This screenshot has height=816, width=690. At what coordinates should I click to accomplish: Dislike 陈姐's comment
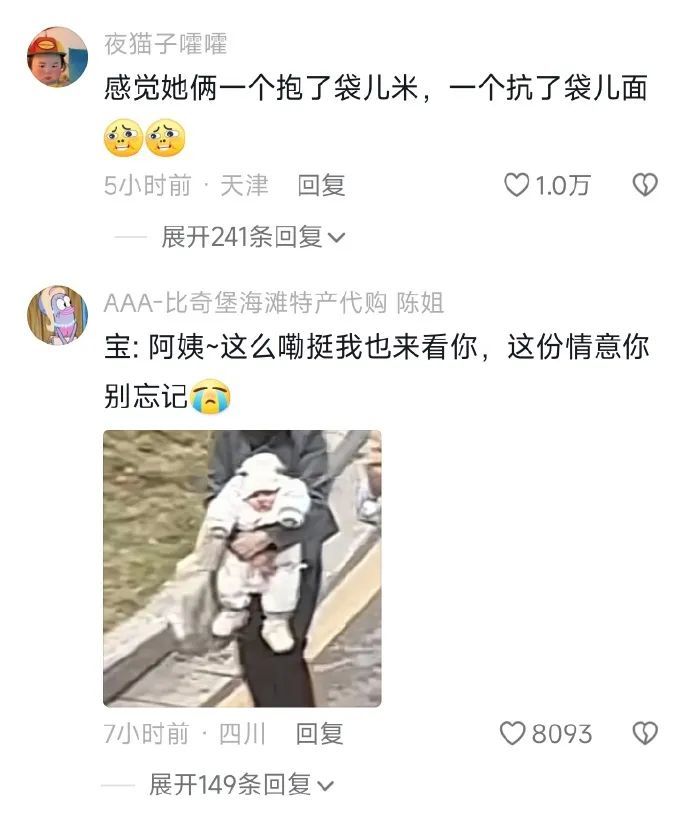click(x=645, y=734)
